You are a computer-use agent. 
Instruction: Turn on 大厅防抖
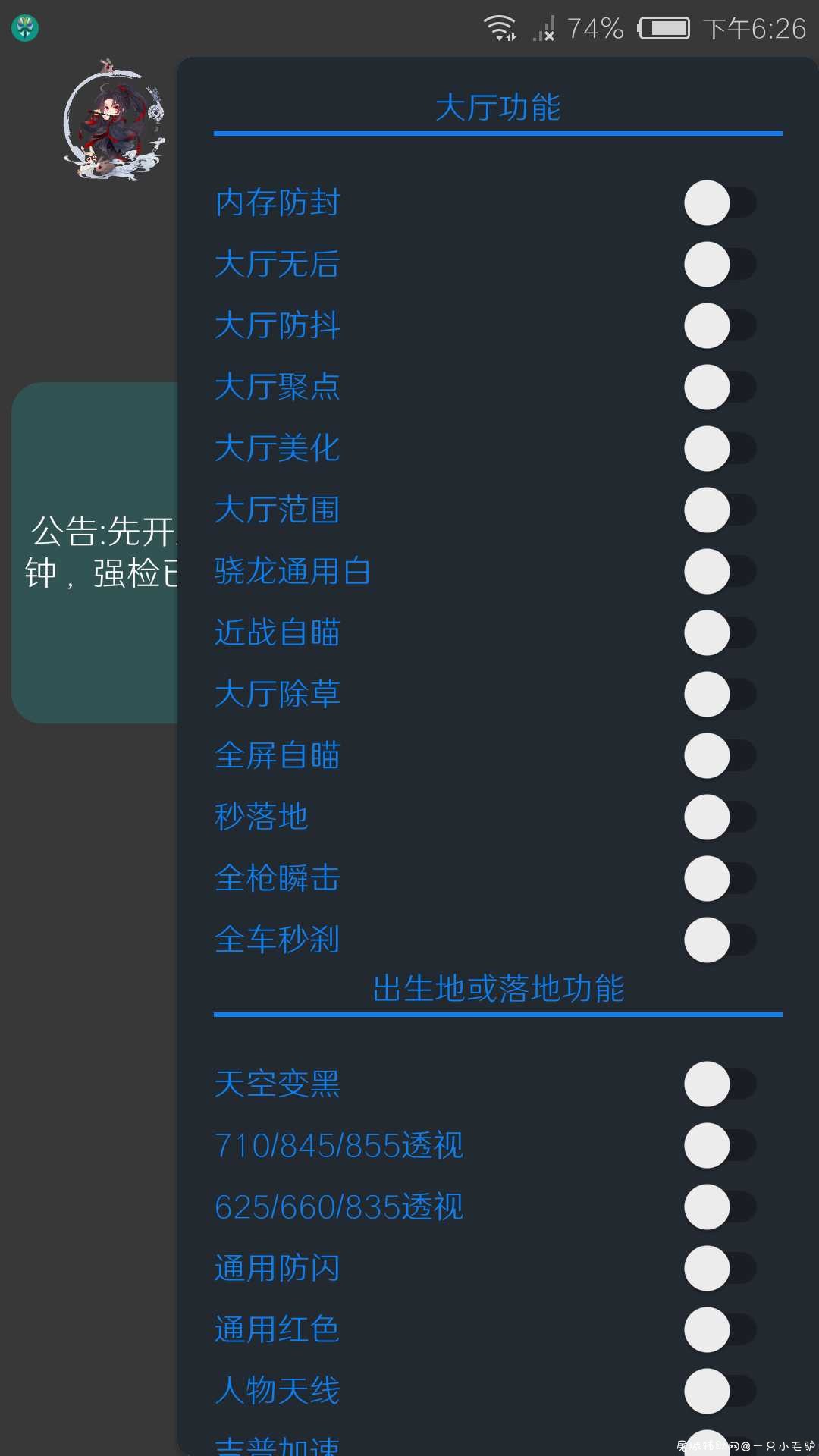pyautogui.click(x=720, y=325)
